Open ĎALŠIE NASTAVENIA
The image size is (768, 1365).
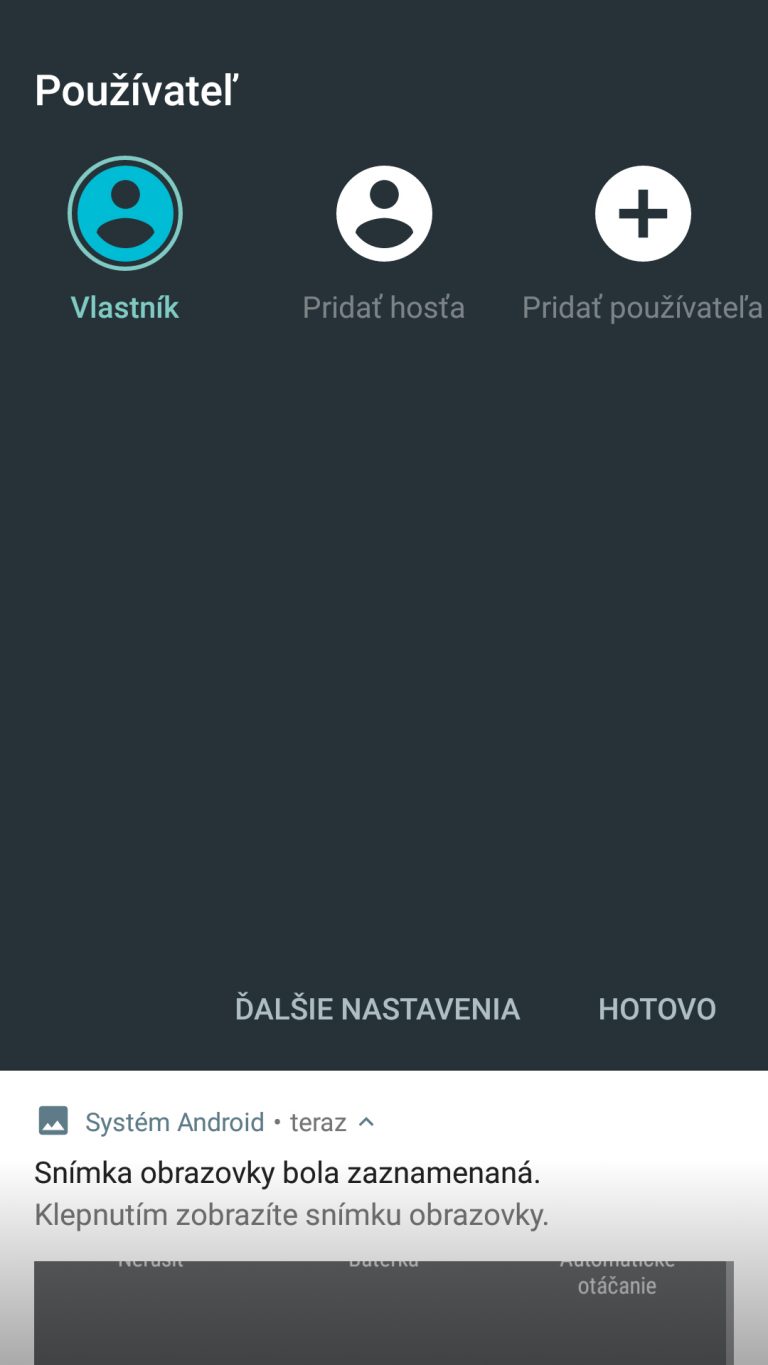(x=377, y=1009)
